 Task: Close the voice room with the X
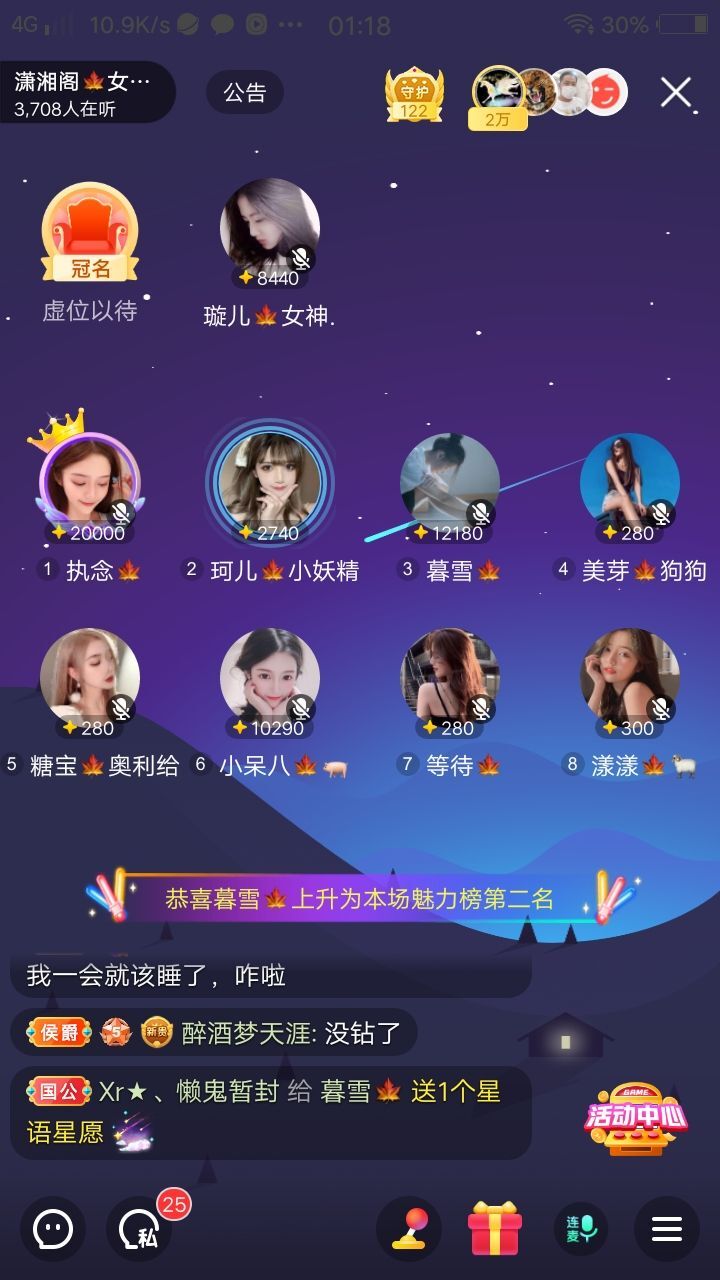pyautogui.click(x=676, y=93)
